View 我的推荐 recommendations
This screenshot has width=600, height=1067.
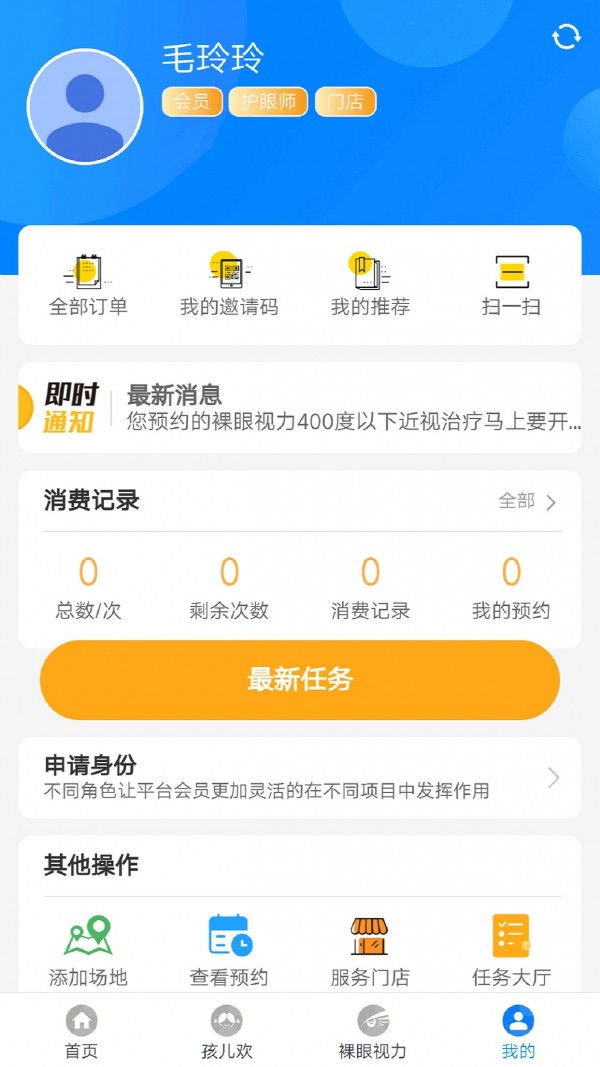(370, 285)
